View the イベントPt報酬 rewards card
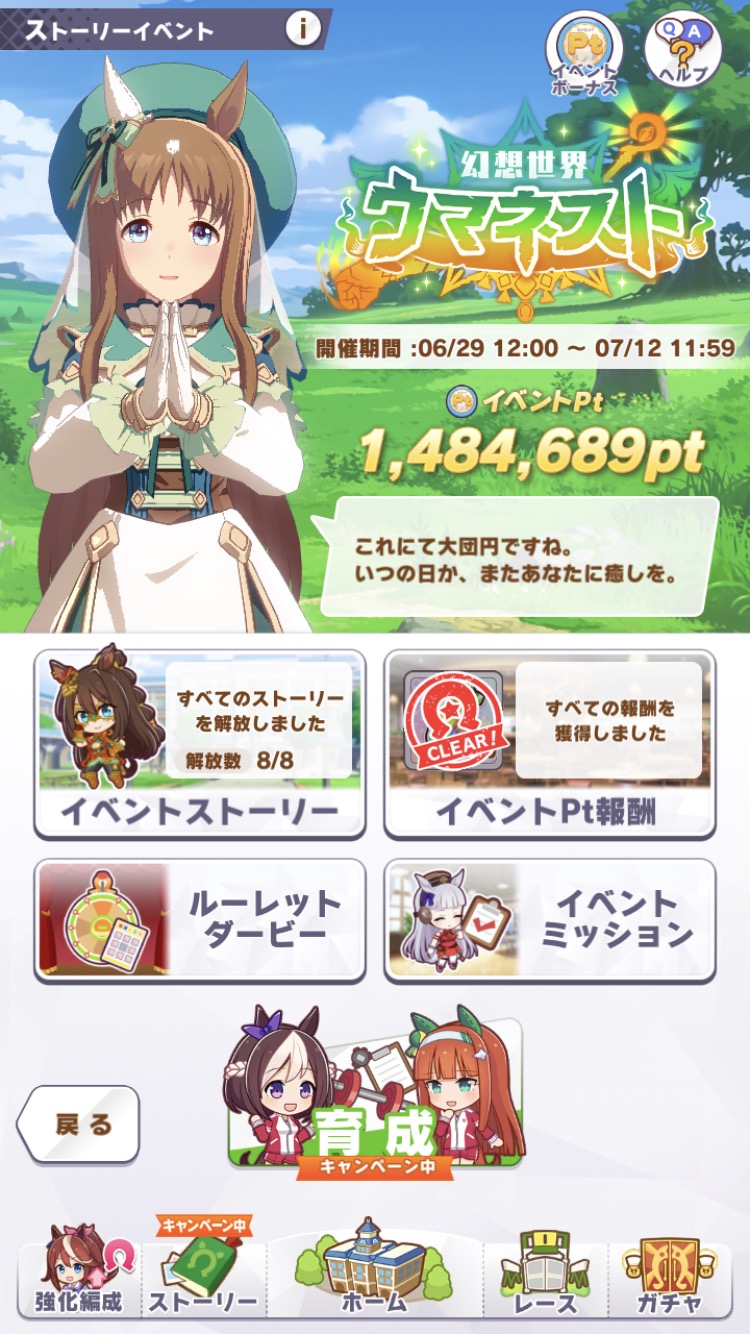750x1334 pixels. [x=550, y=744]
